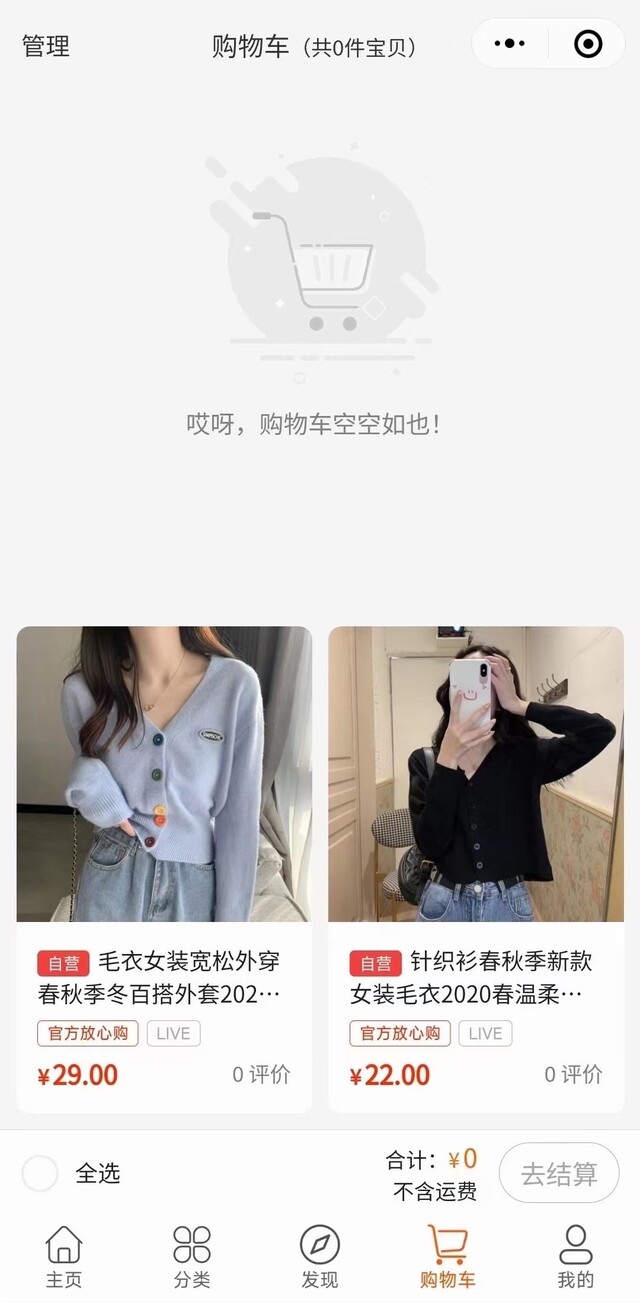Tap 去结算 to check out

559,1173
